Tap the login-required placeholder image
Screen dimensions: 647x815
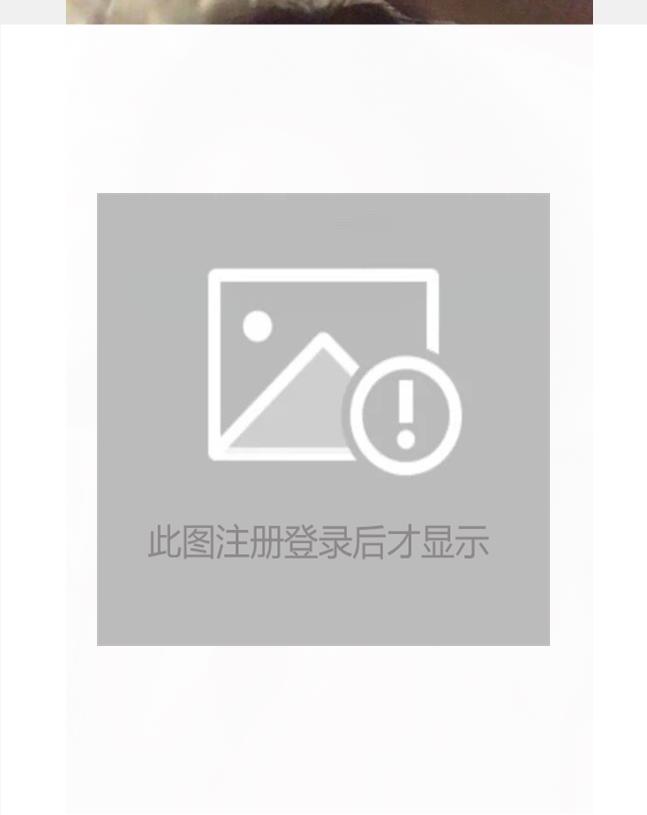[323, 419]
